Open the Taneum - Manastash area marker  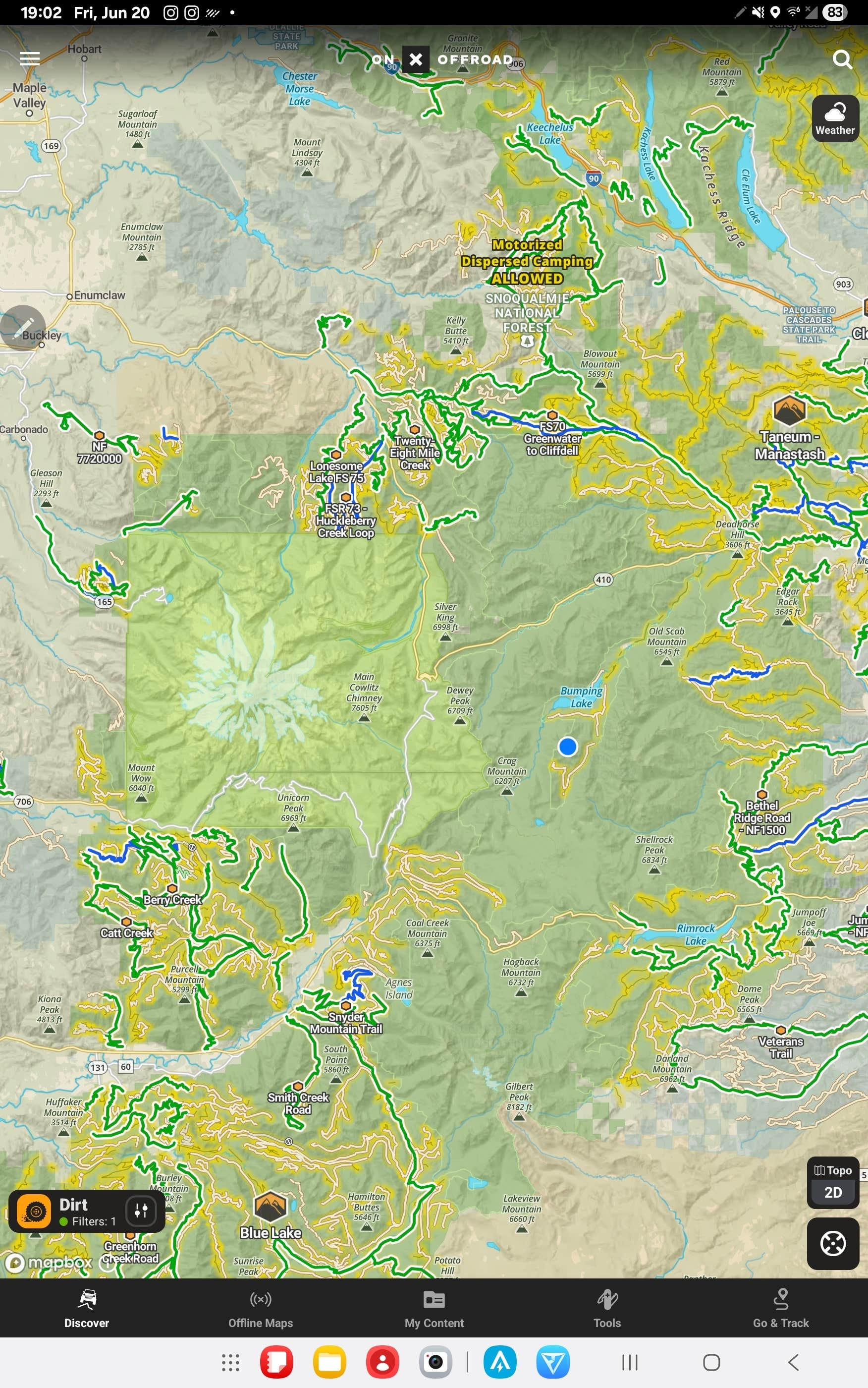tap(789, 410)
